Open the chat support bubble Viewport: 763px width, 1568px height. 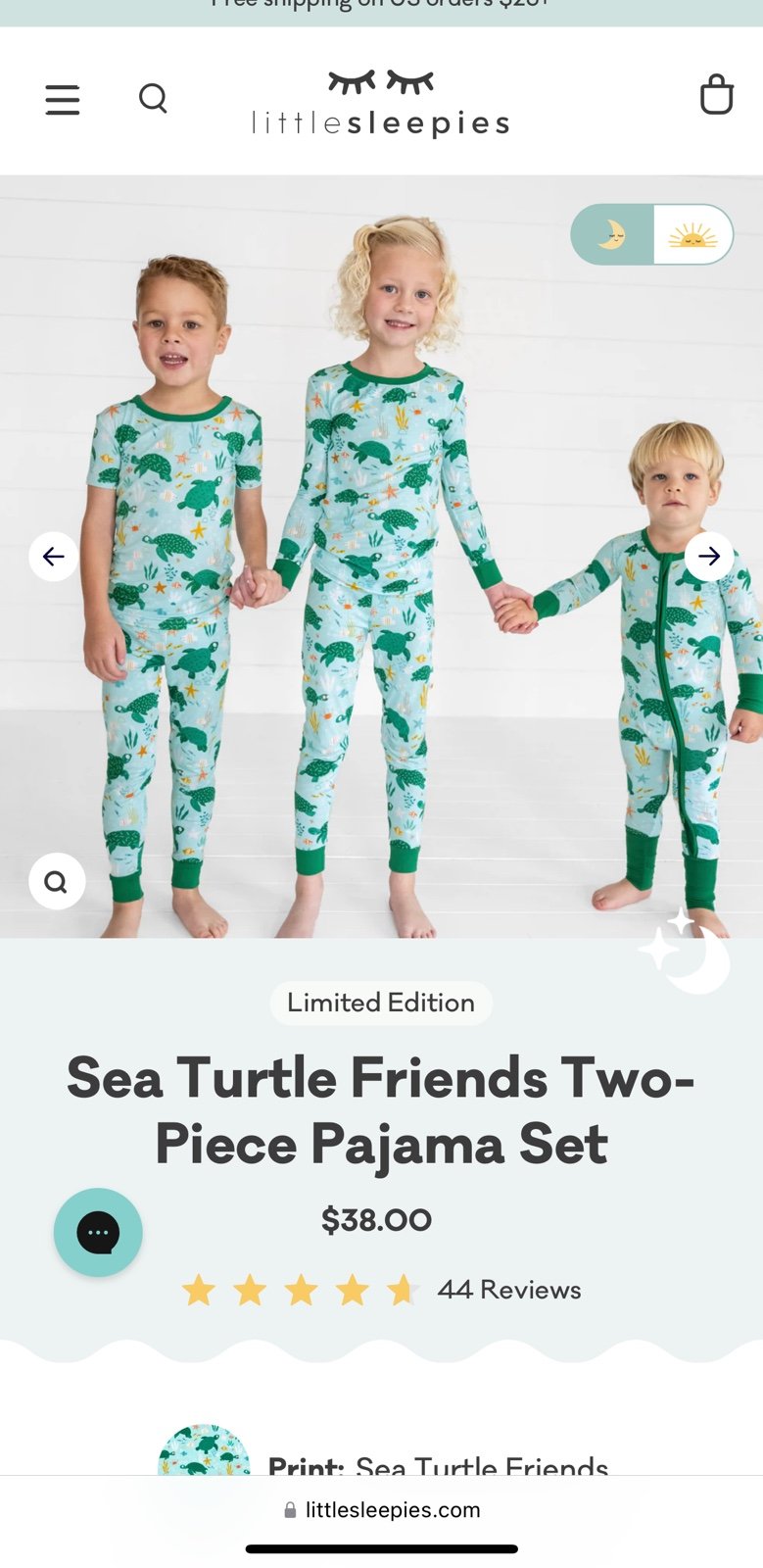point(98,1232)
